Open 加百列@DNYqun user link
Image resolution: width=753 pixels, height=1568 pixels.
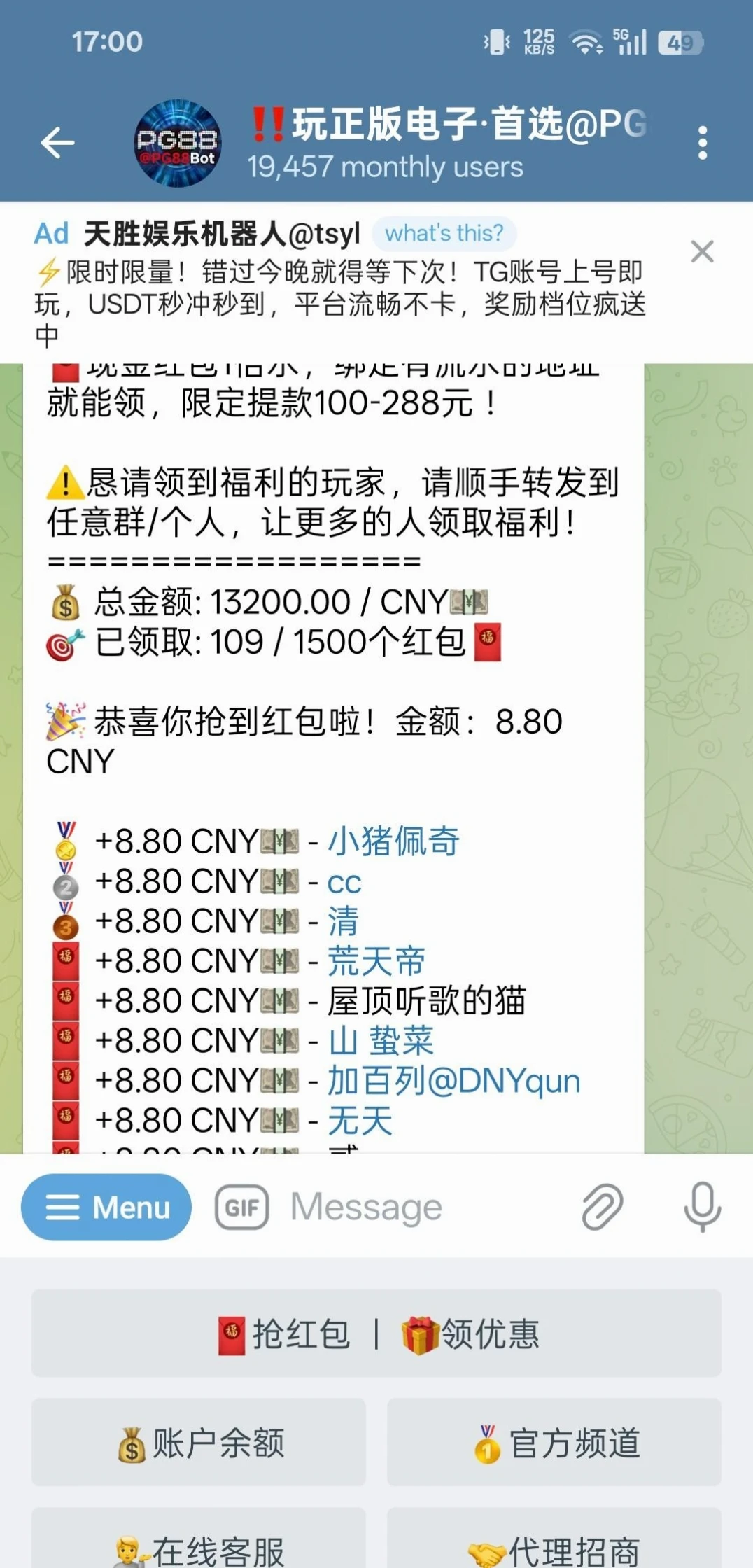453,1081
